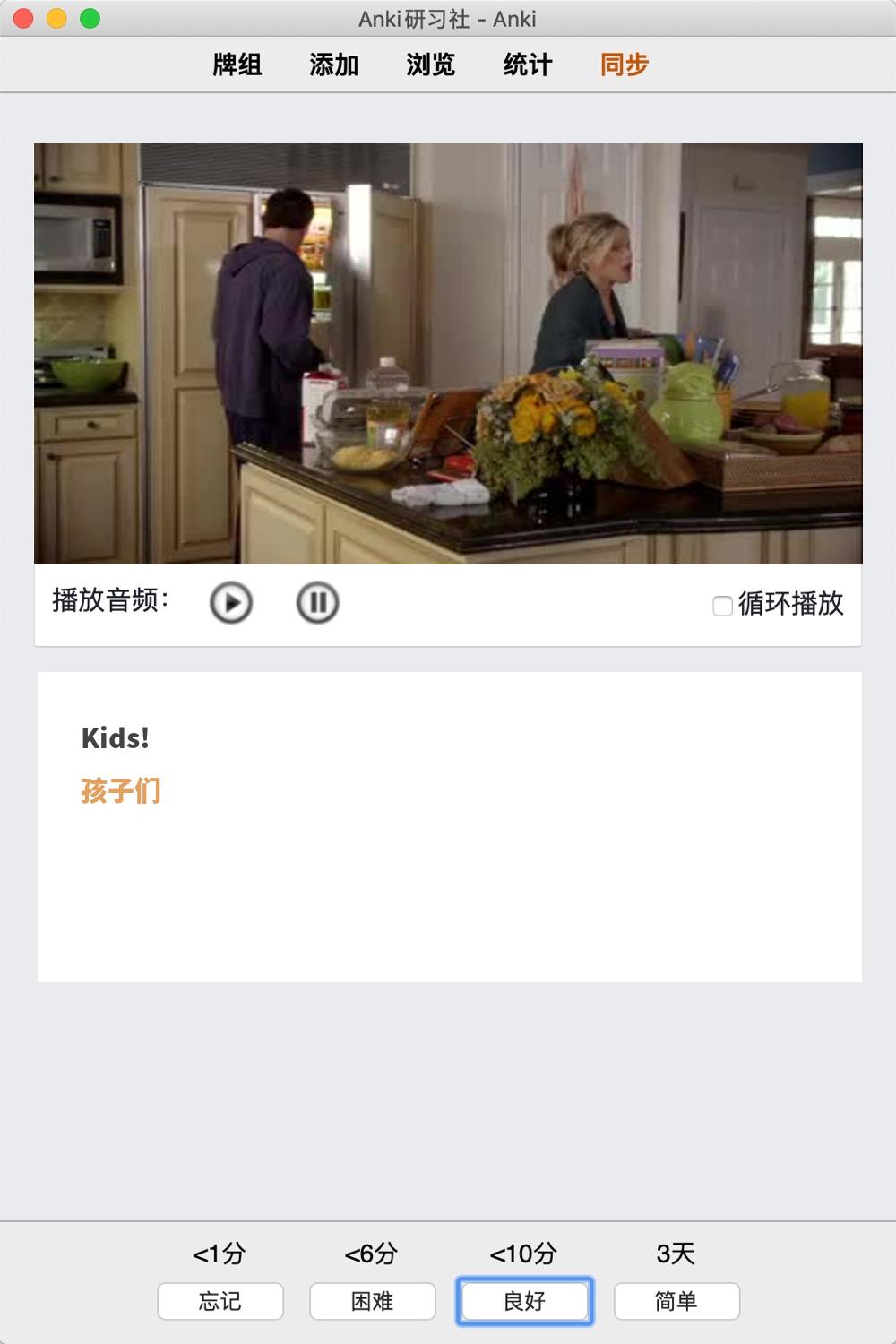
Task: Play the card audio
Action: pyautogui.click(x=231, y=602)
